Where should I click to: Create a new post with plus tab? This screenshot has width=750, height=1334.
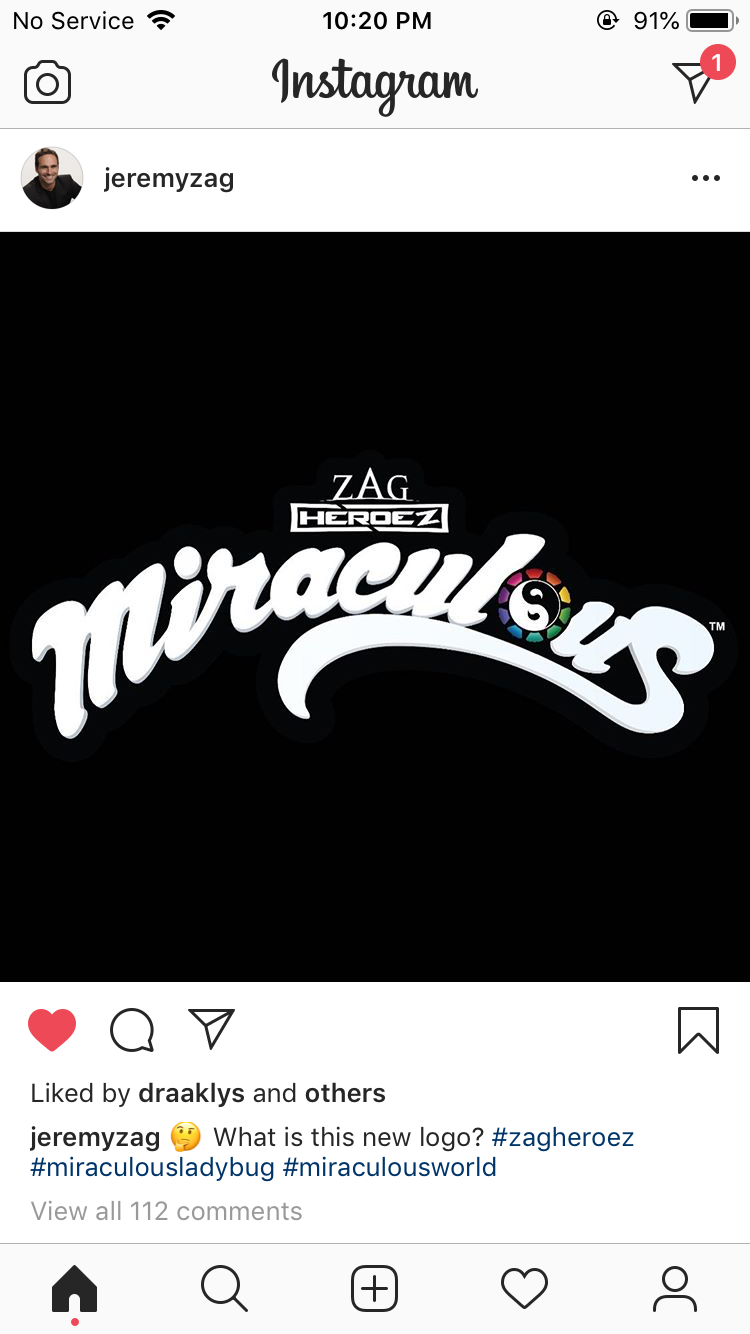(375, 1288)
